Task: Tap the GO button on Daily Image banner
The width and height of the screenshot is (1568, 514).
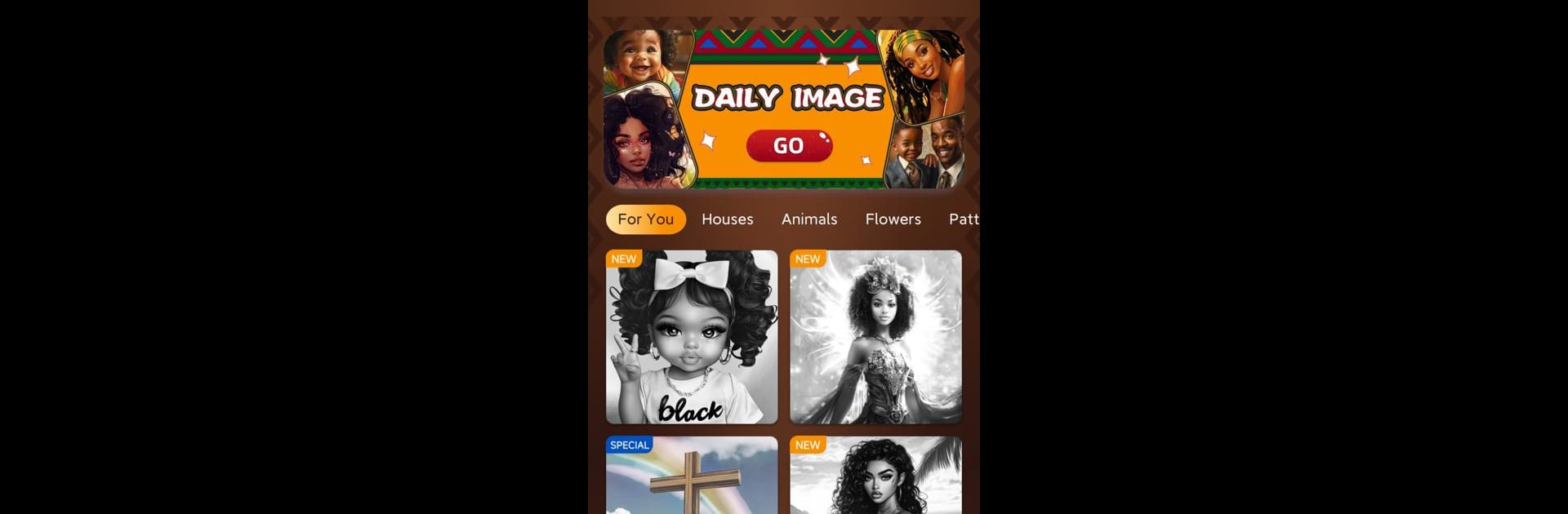Action: pyautogui.click(x=789, y=146)
